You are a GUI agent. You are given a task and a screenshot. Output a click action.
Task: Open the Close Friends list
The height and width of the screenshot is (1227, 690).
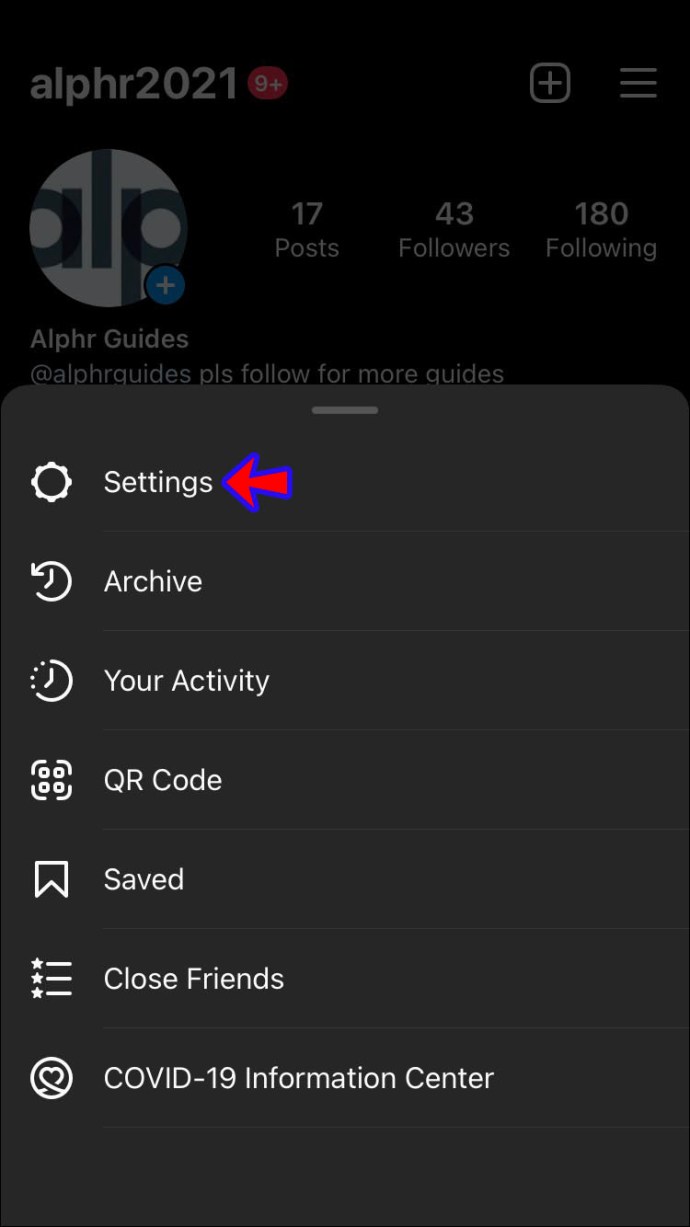345,979
